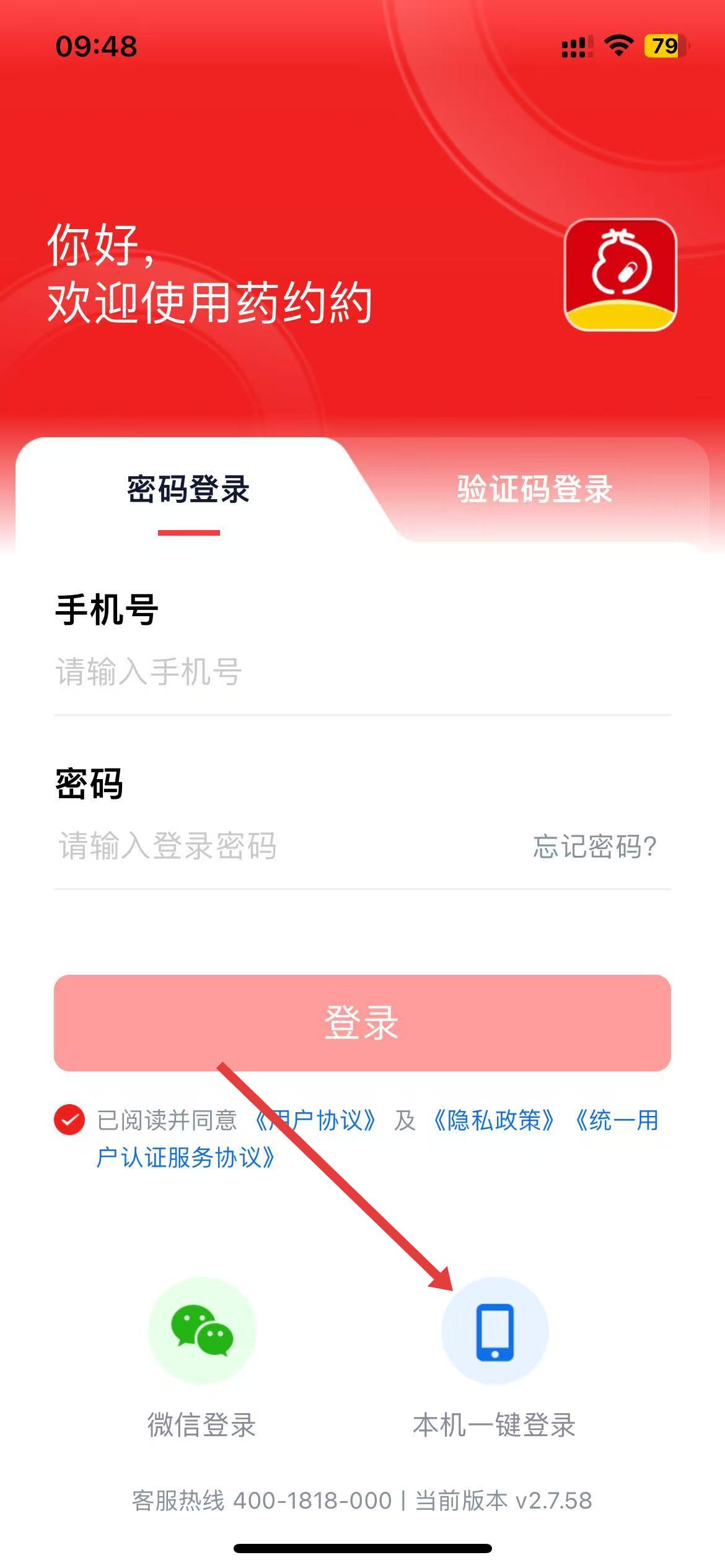Uncheck the 已阅读并同意 agreement checkbox
This screenshot has height=1568, width=725.
pos(69,1120)
